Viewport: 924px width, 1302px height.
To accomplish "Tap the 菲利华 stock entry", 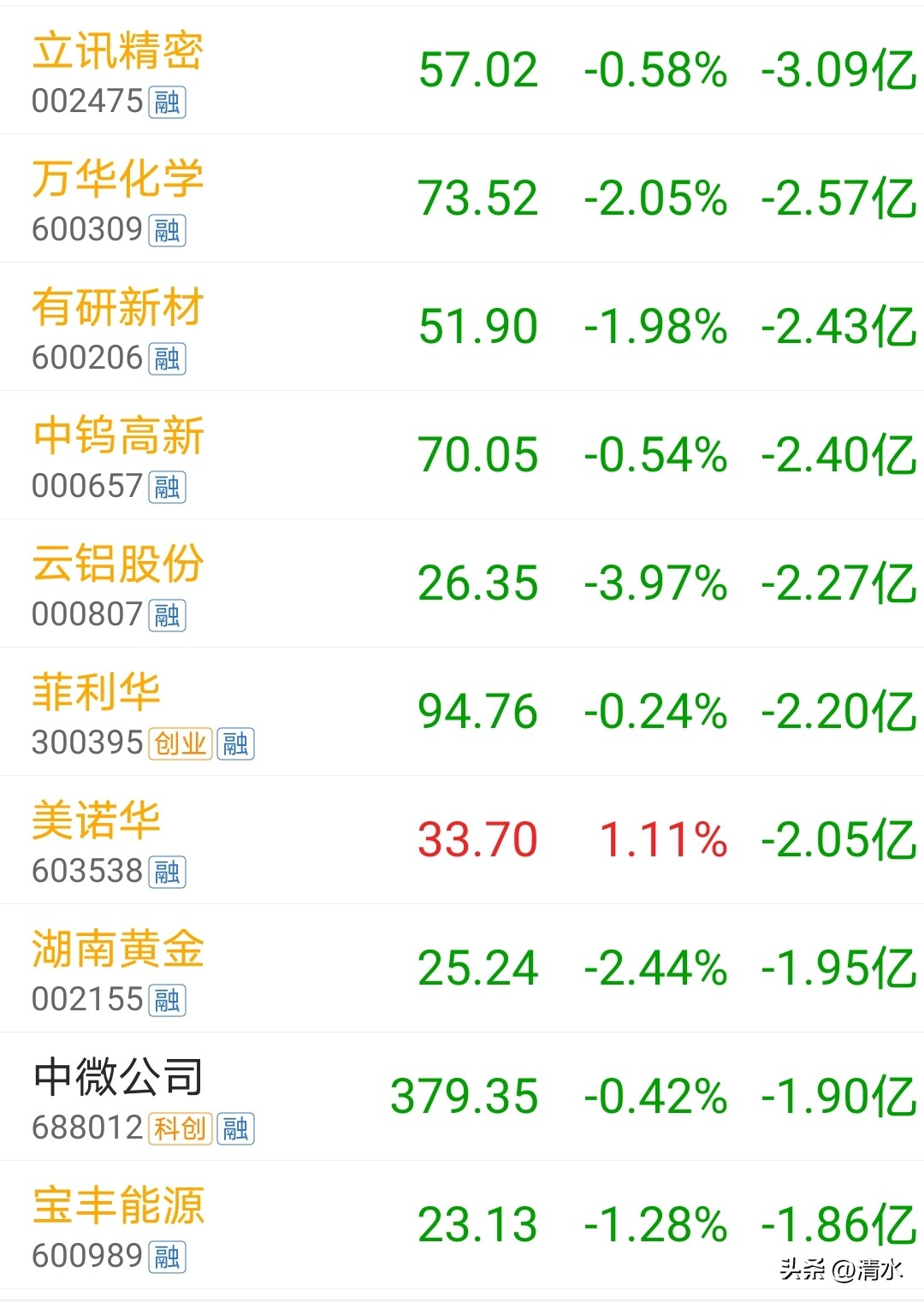I will pyautogui.click(x=462, y=712).
